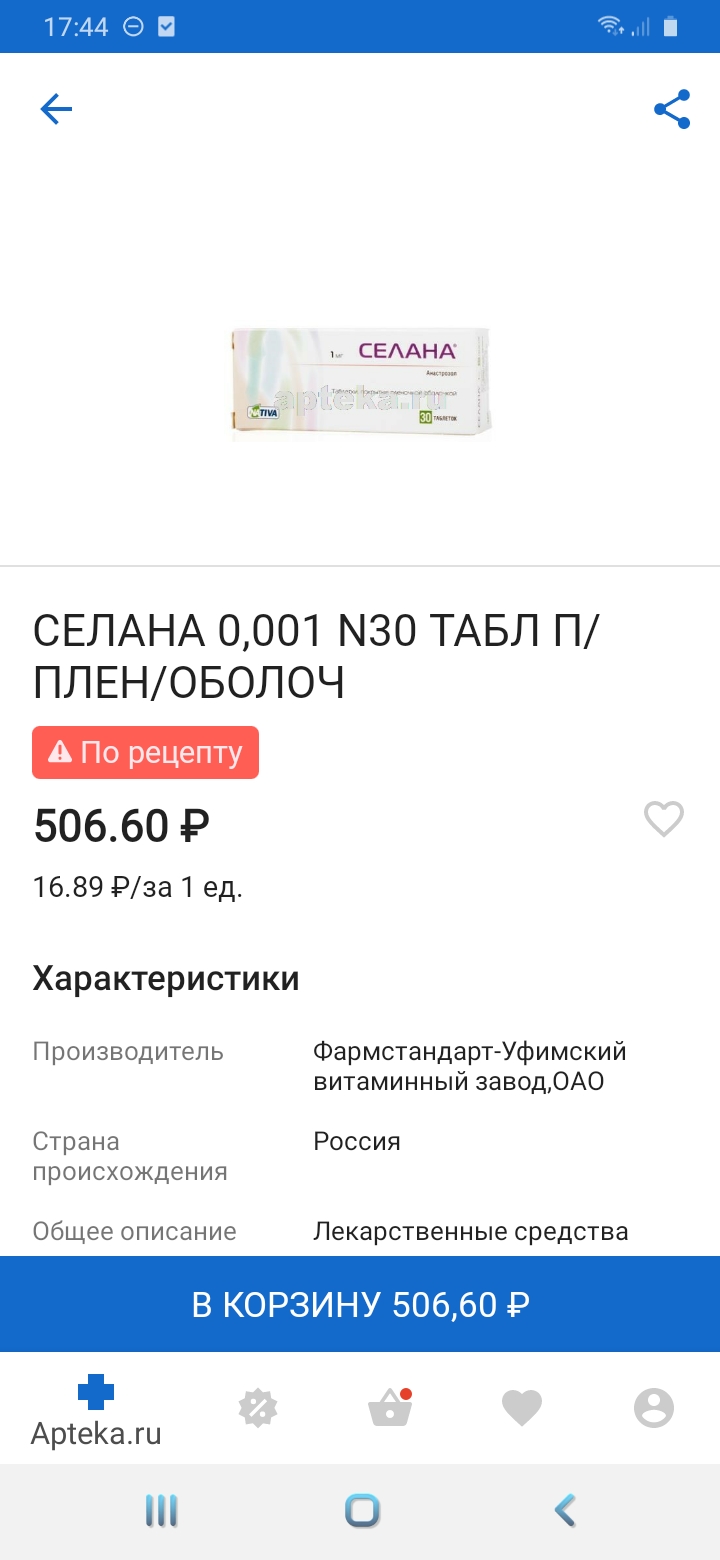Switch to the favorites tab
Screen dimensions: 720x1560
(521, 1408)
